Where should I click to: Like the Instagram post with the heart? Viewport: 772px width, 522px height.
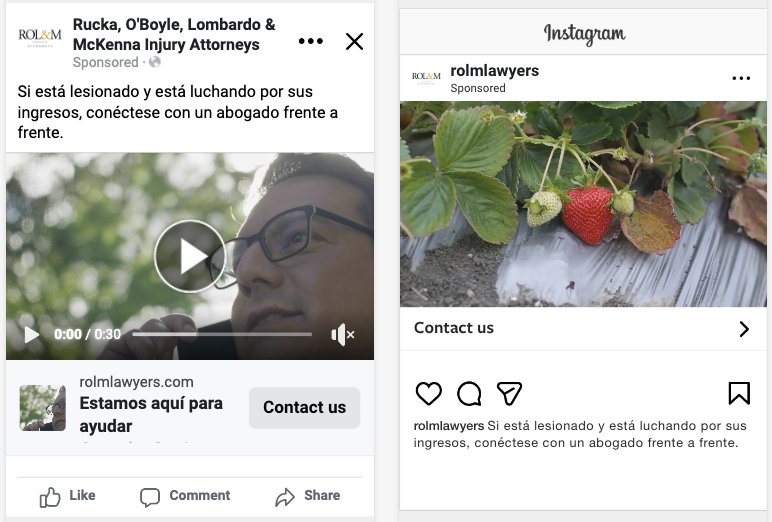428,393
